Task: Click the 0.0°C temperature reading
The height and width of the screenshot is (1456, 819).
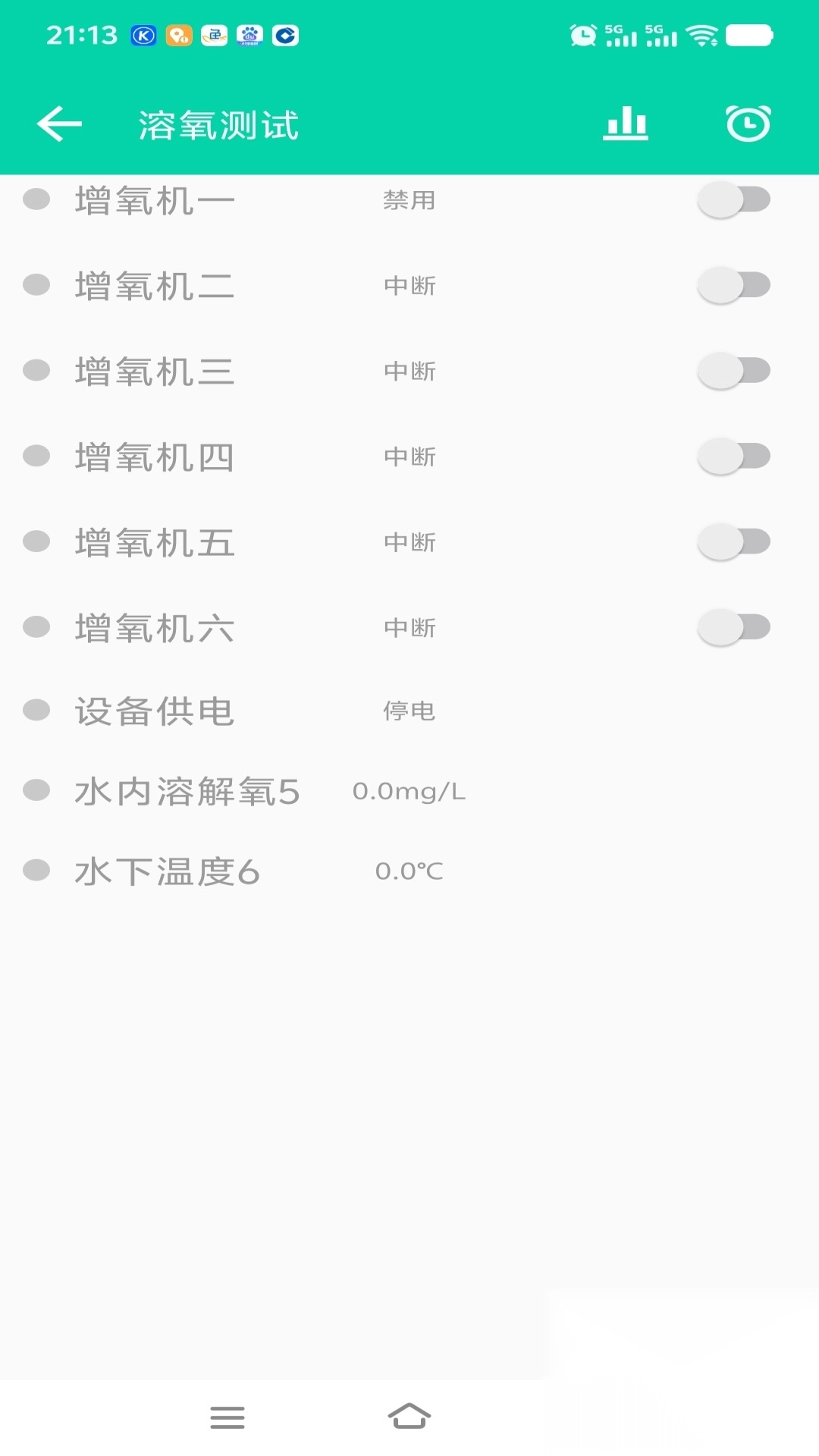Action: click(408, 871)
